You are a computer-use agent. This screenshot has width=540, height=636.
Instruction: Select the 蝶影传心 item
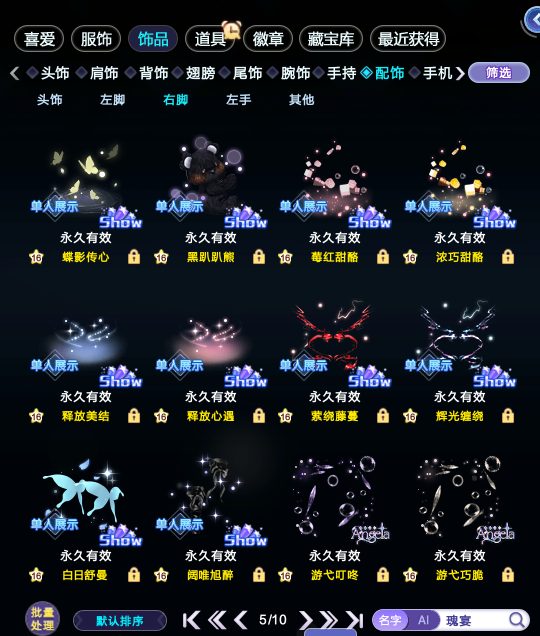pos(86,187)
